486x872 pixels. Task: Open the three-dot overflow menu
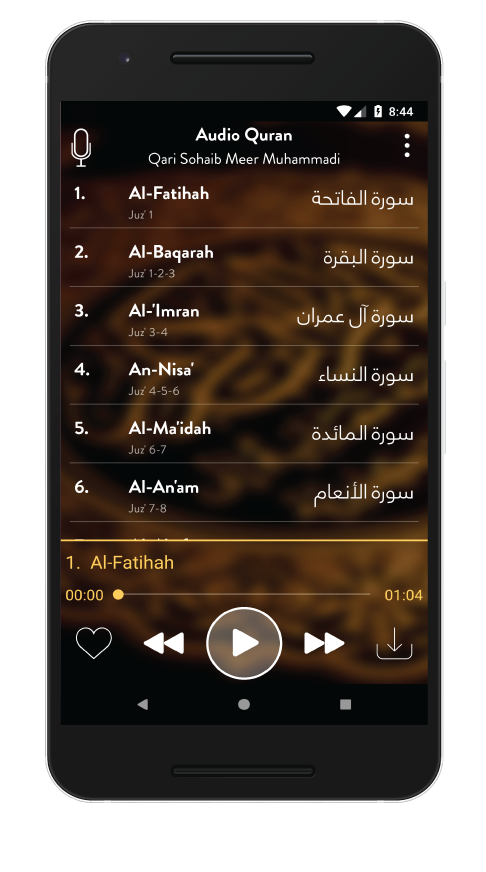407,146
